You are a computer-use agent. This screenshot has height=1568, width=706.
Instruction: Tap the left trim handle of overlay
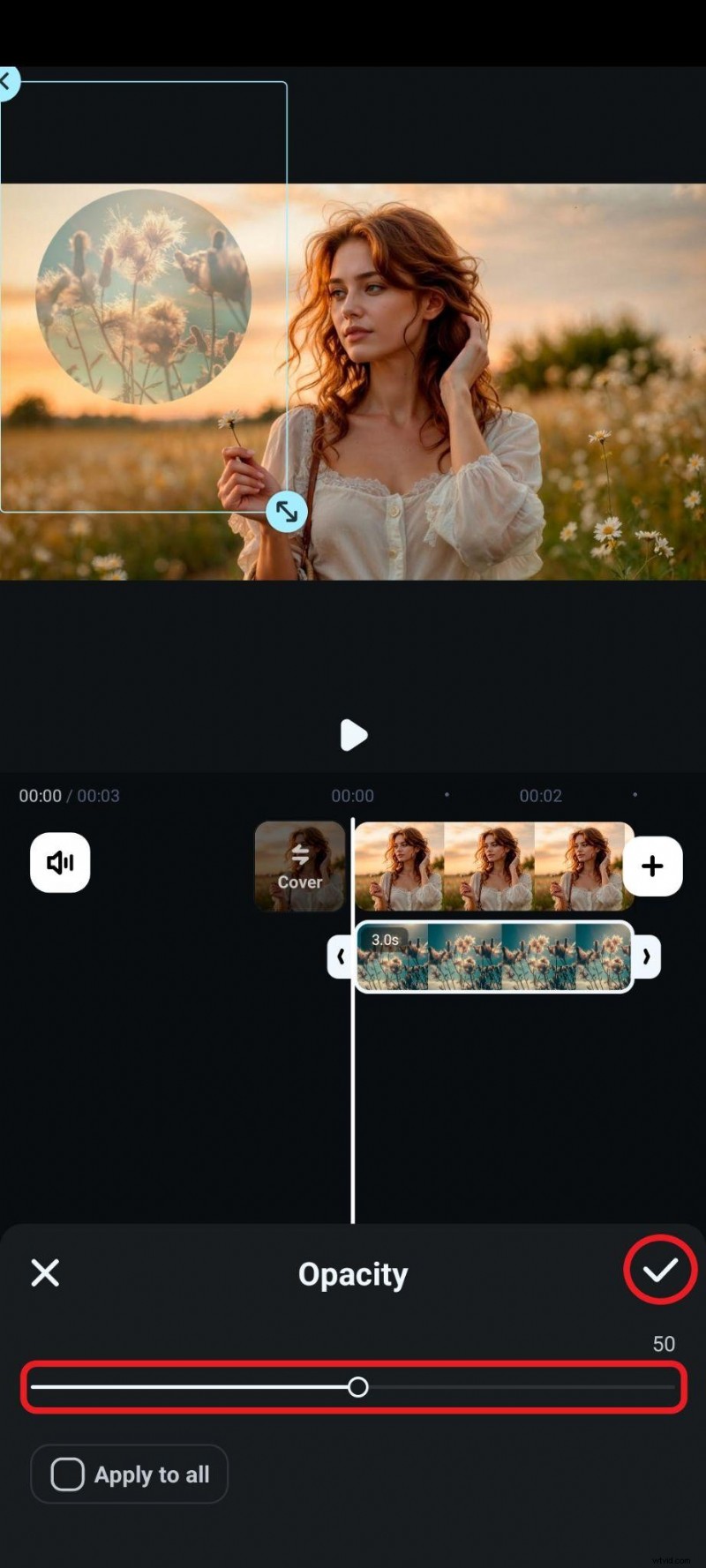click(x=341, y=957)
